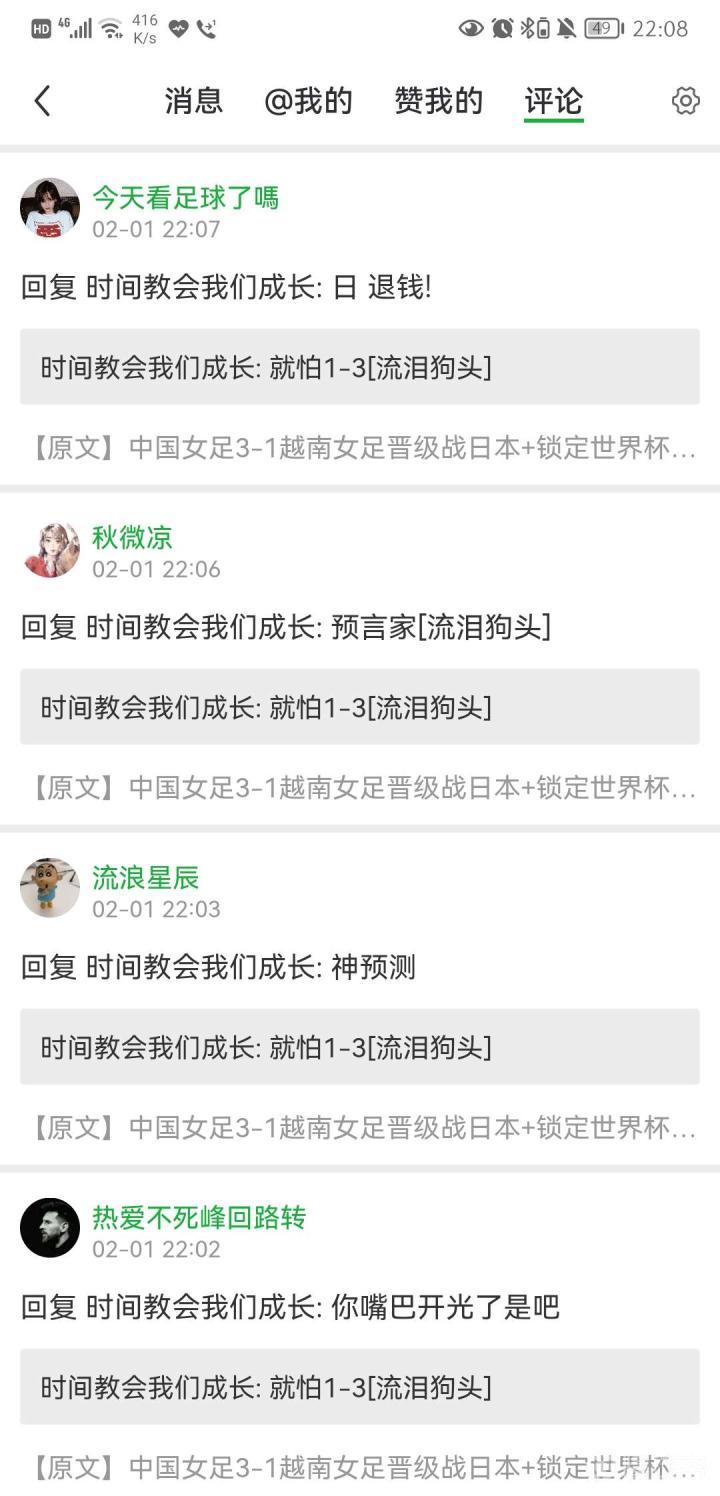
Task: Tap username 热爱不死峰回路转
Action: (199, 1217)
